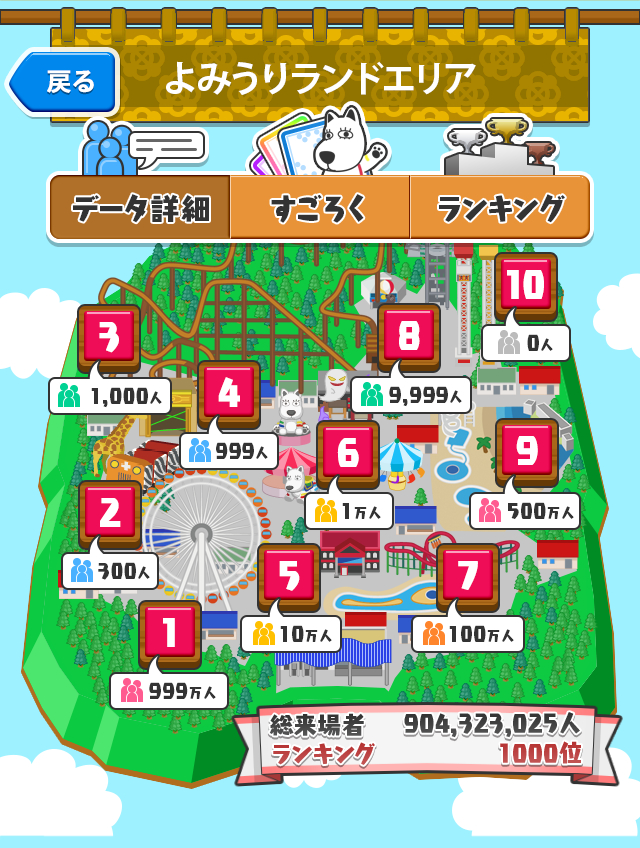Choose spot number 6 marker
This screenshot has height=848, width=640.
click(348, 453)
